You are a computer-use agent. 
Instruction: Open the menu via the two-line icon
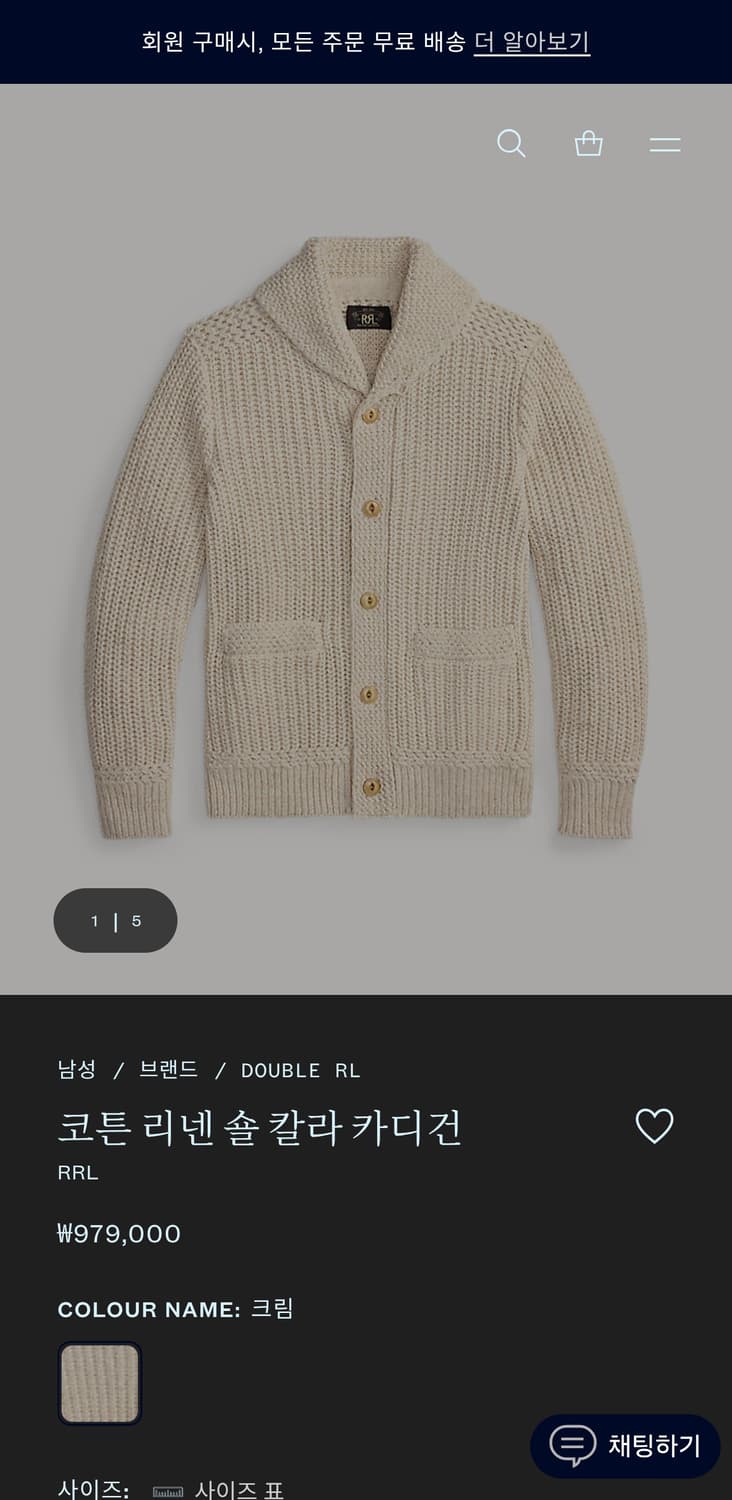point(664,144)
